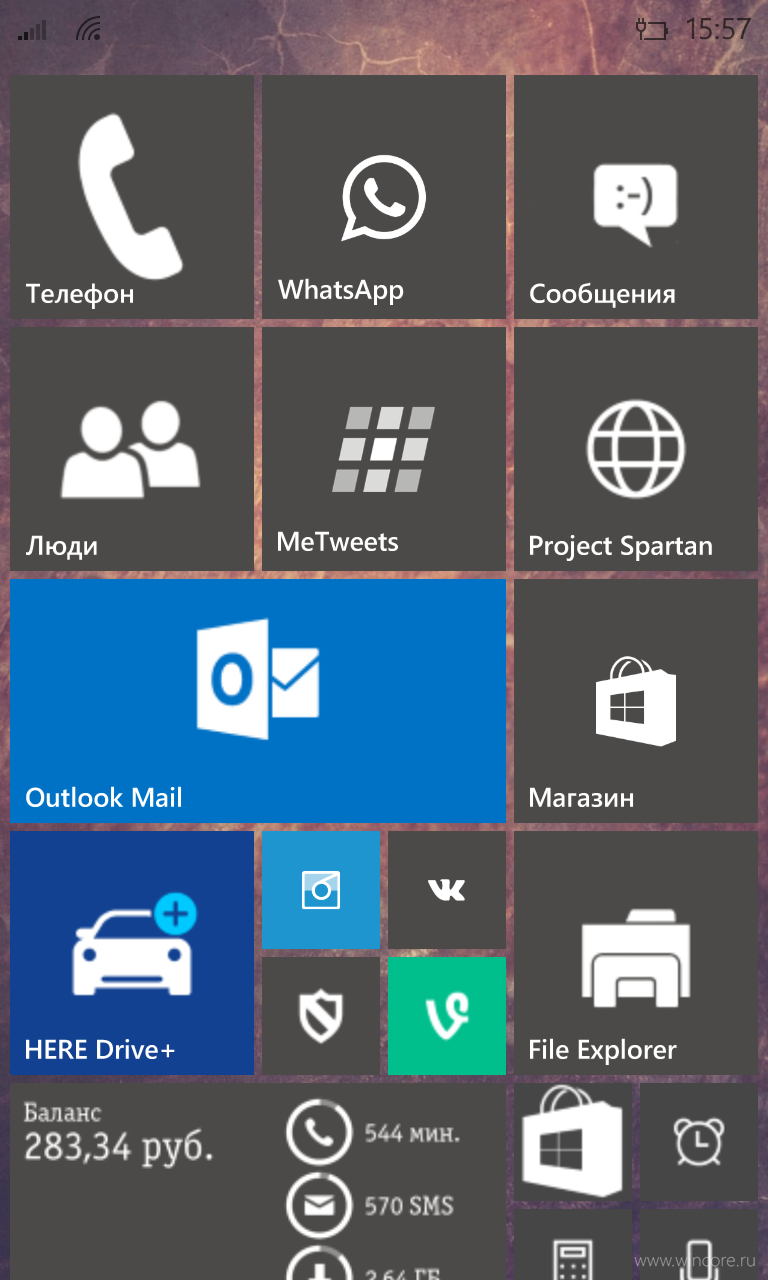Open the small blue photo tile
Image resolution: width=768 pixels, height=1280 pixels.
tap(321, 890)
